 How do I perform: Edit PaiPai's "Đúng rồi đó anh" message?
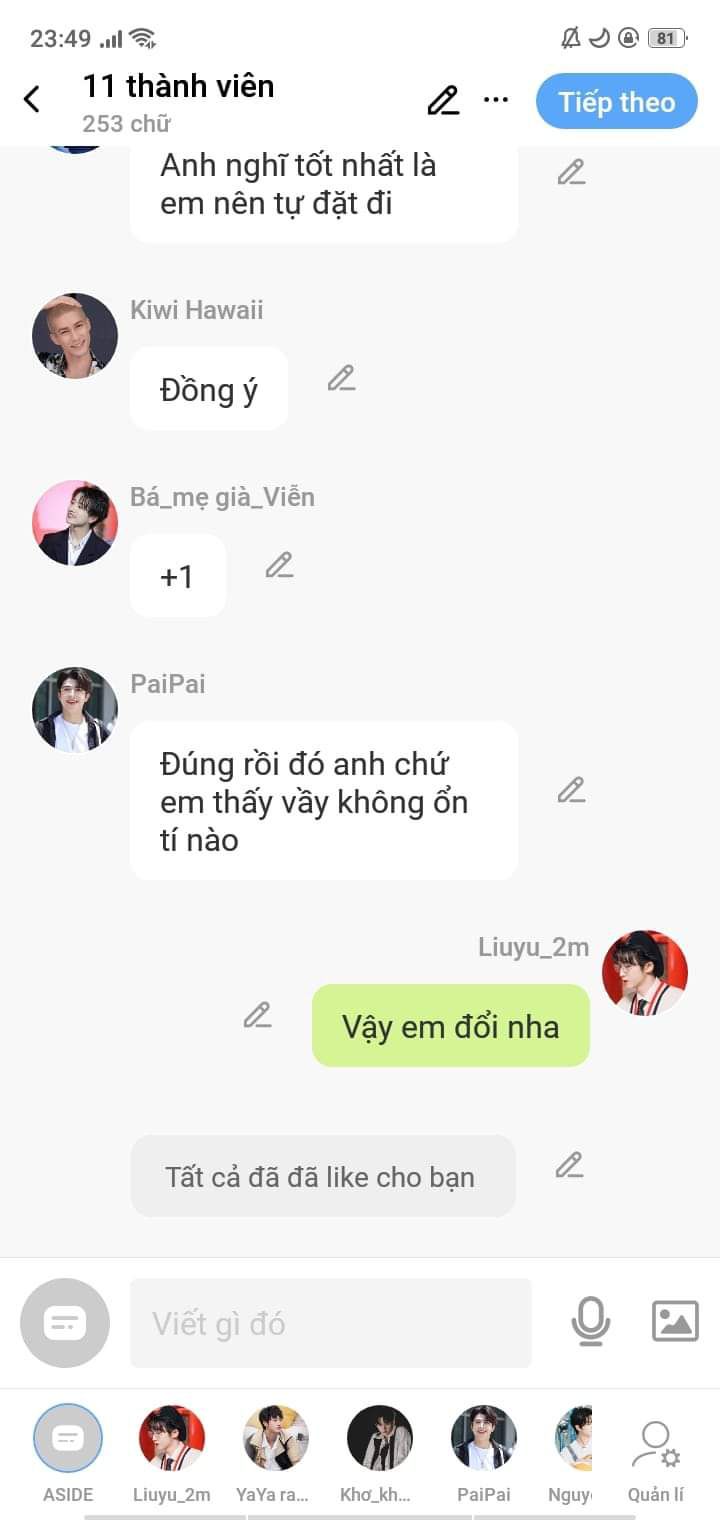pos(571,790)
